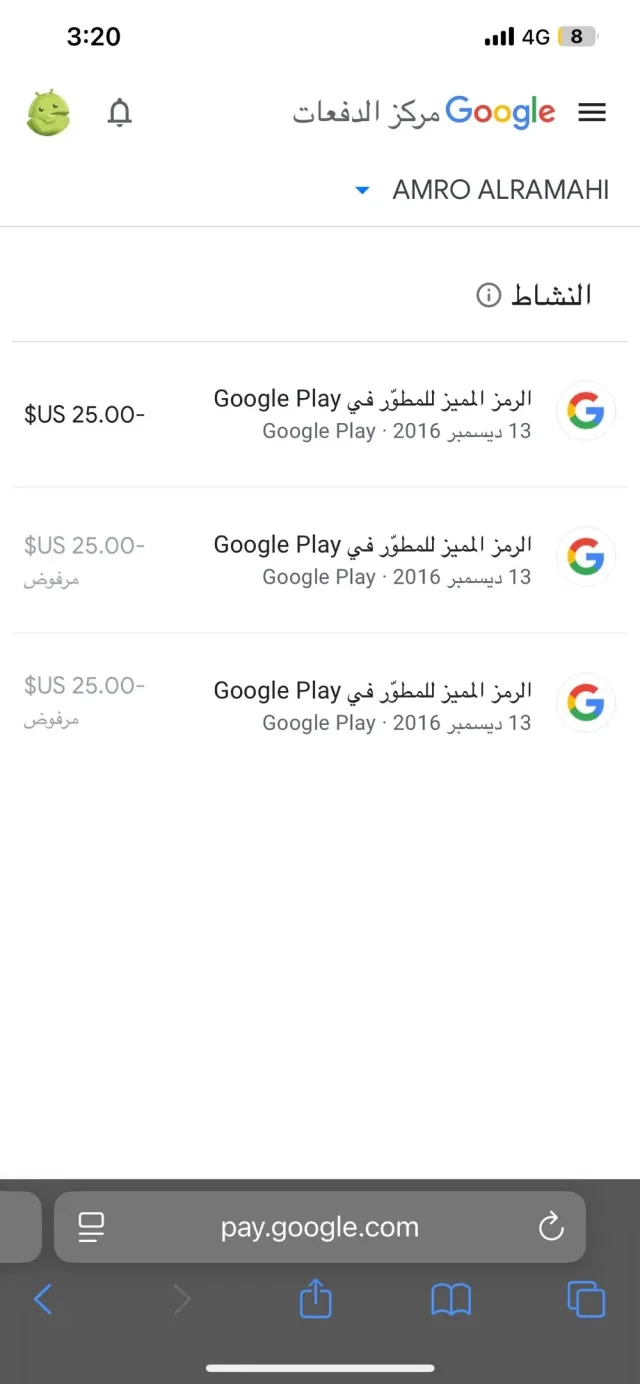Viewport: 640px width, 1384px height.
Task: Open the hamburger menu
Action: pyautogui.click(x=592, y=113)
